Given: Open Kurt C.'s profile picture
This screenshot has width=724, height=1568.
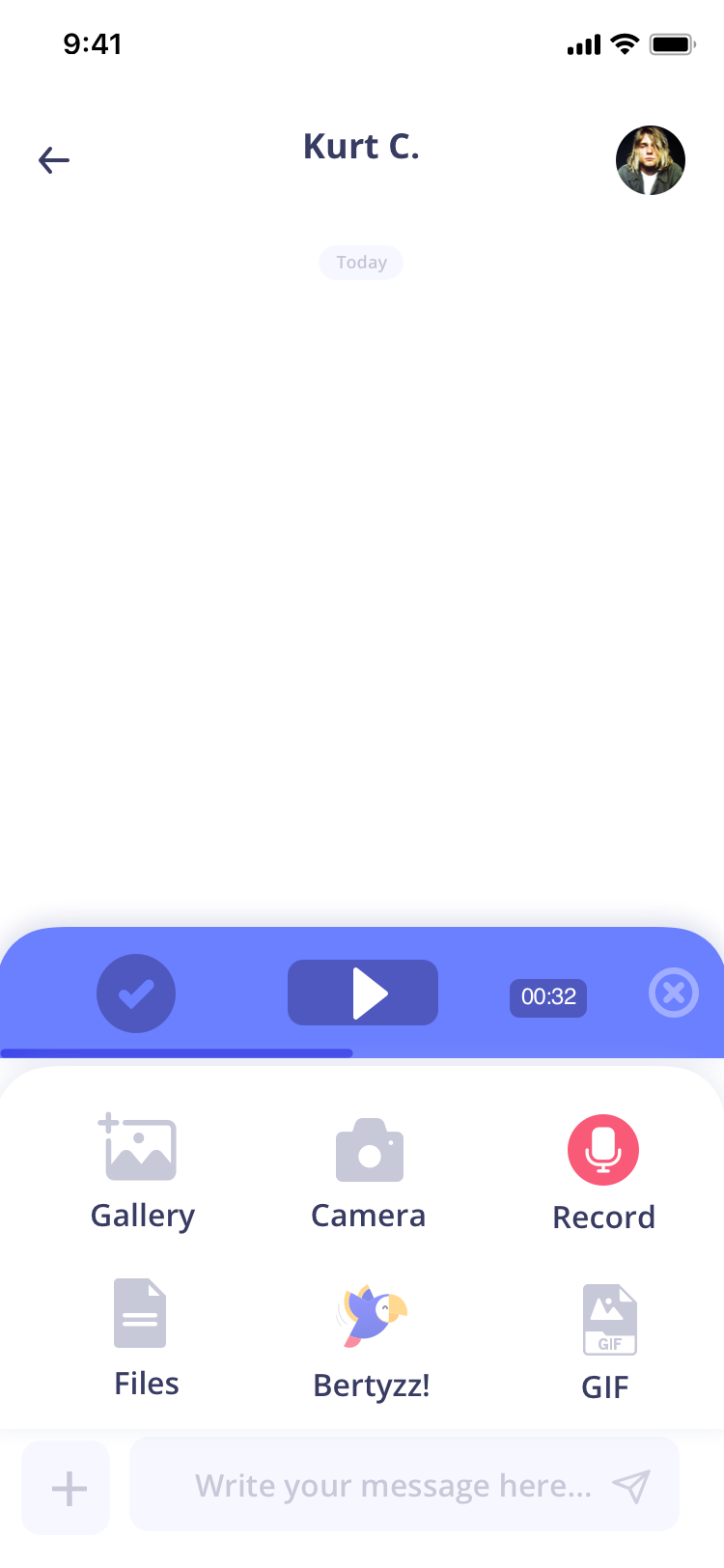Looking at the screenshot, I should [650, 160].
